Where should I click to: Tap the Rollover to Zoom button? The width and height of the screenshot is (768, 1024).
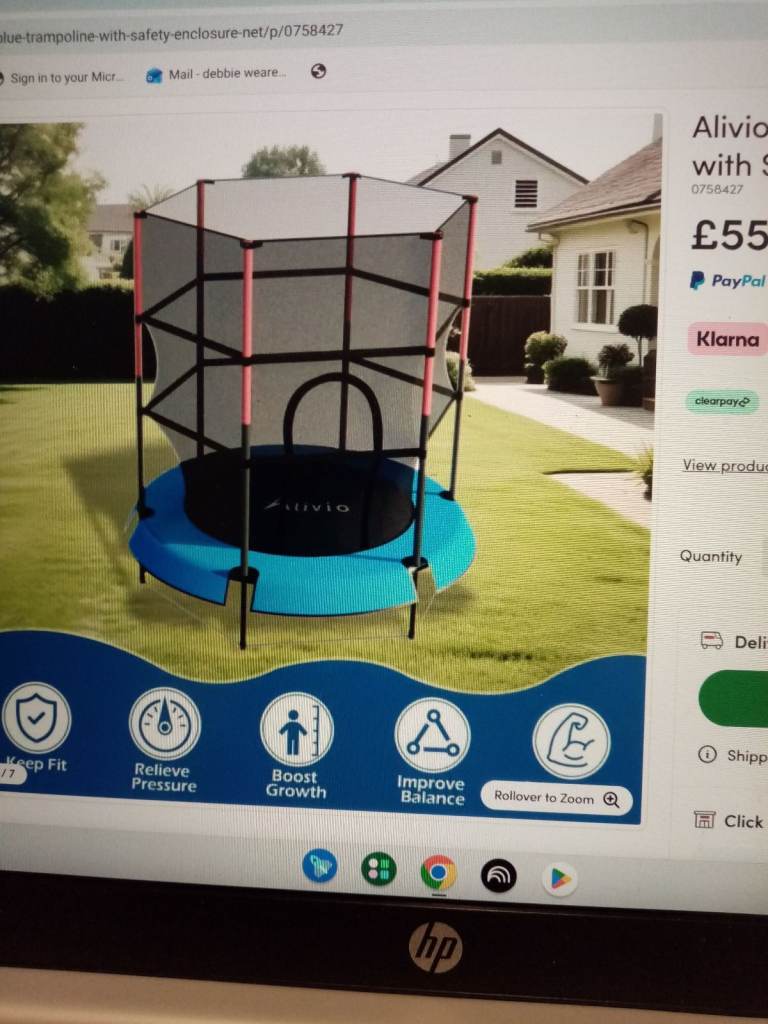(556, 798)
